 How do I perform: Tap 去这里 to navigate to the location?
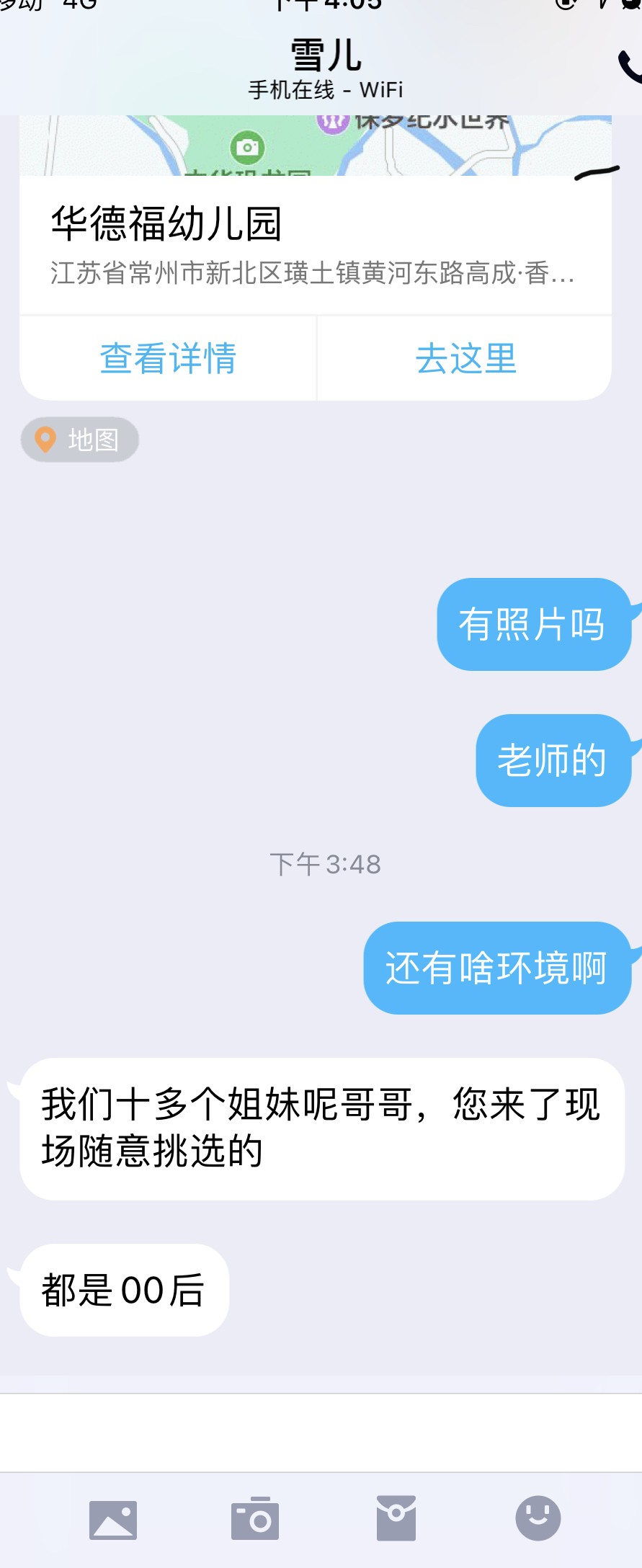click(x=465, y=358)
